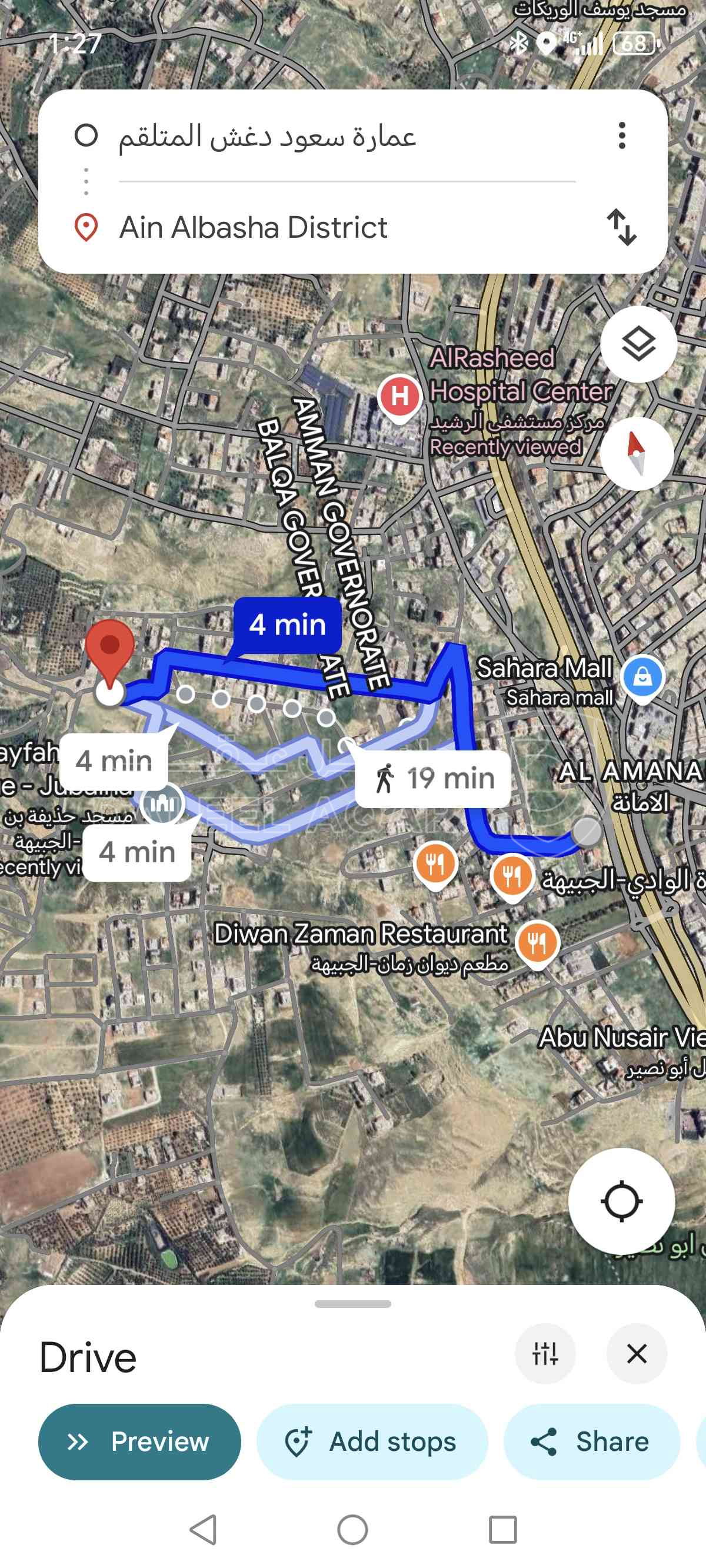
Task: Edit the starting point field
Action: point(341,137)
